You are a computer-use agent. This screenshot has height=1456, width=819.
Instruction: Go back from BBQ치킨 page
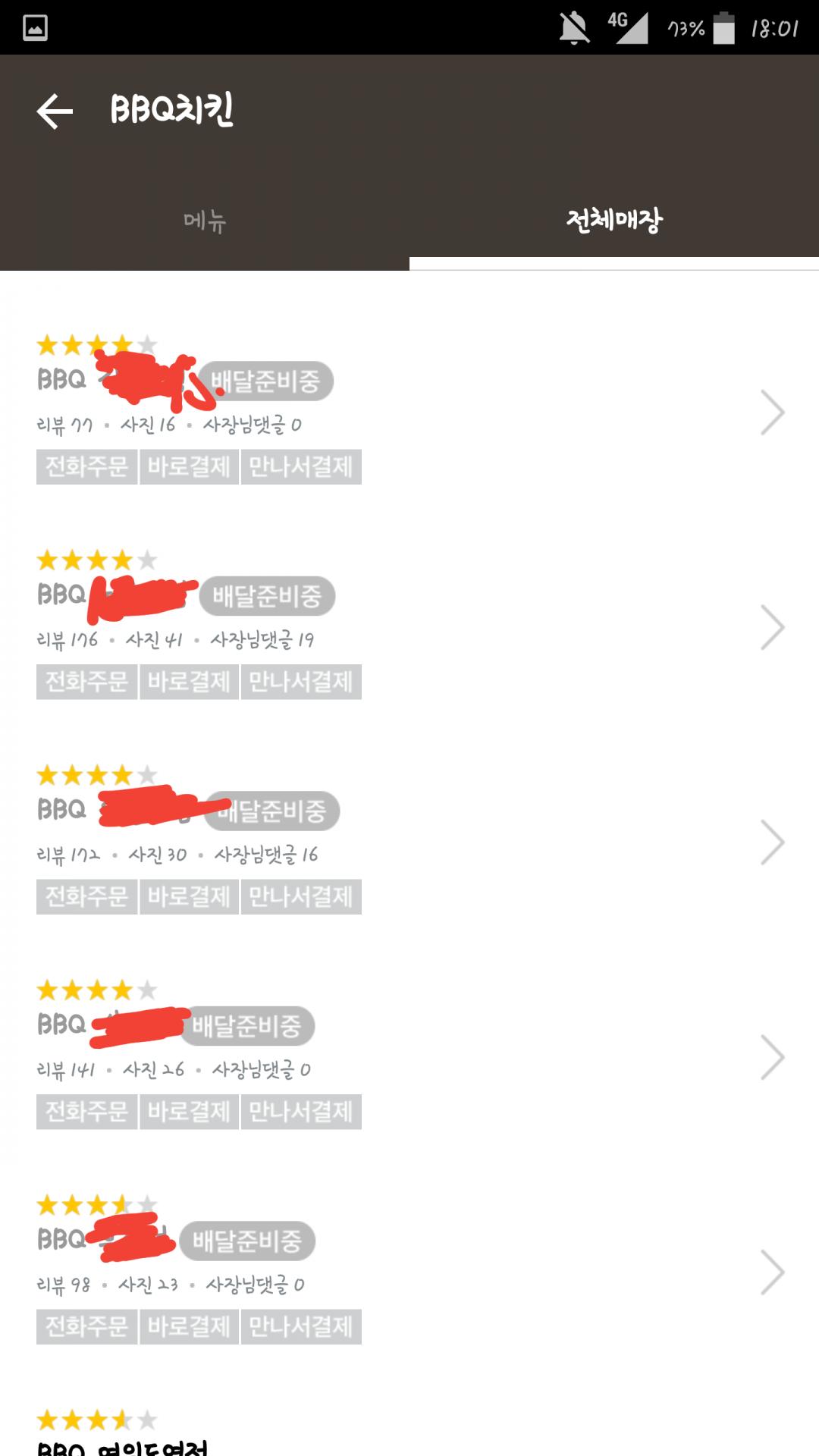click(55, 111)
